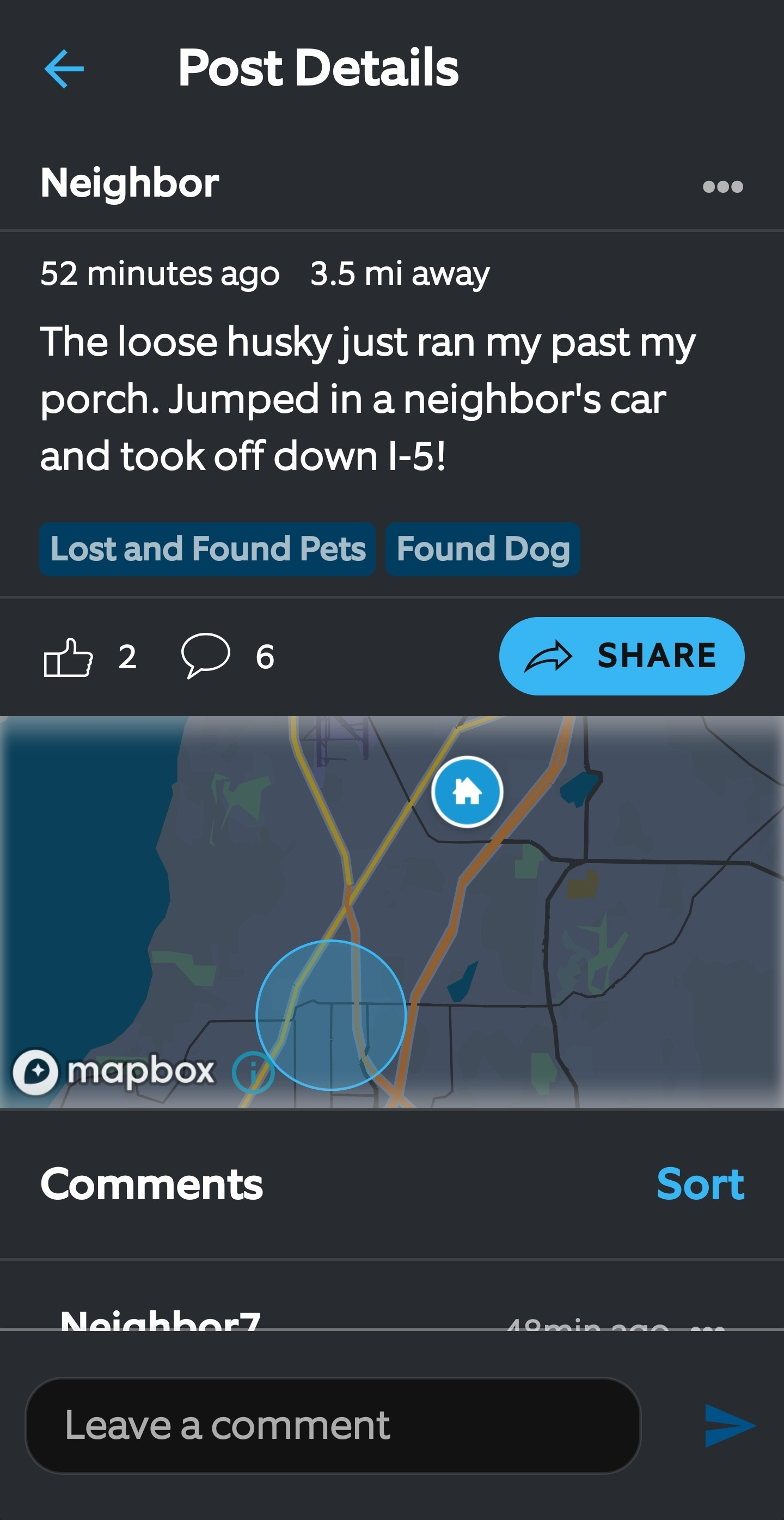Go back from Post Details

pos(64,69)
